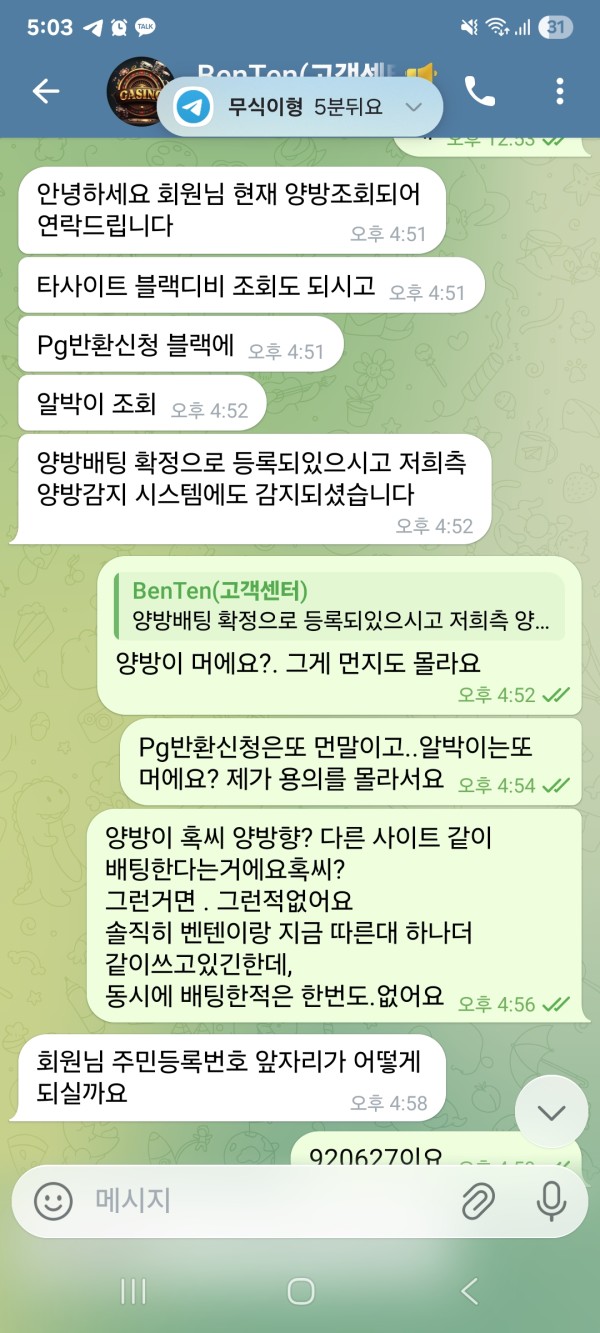Jump to the quoted BenTen(고객센터) message
The width and height of the screenshot is (600, 1333).
click(338, 606)
